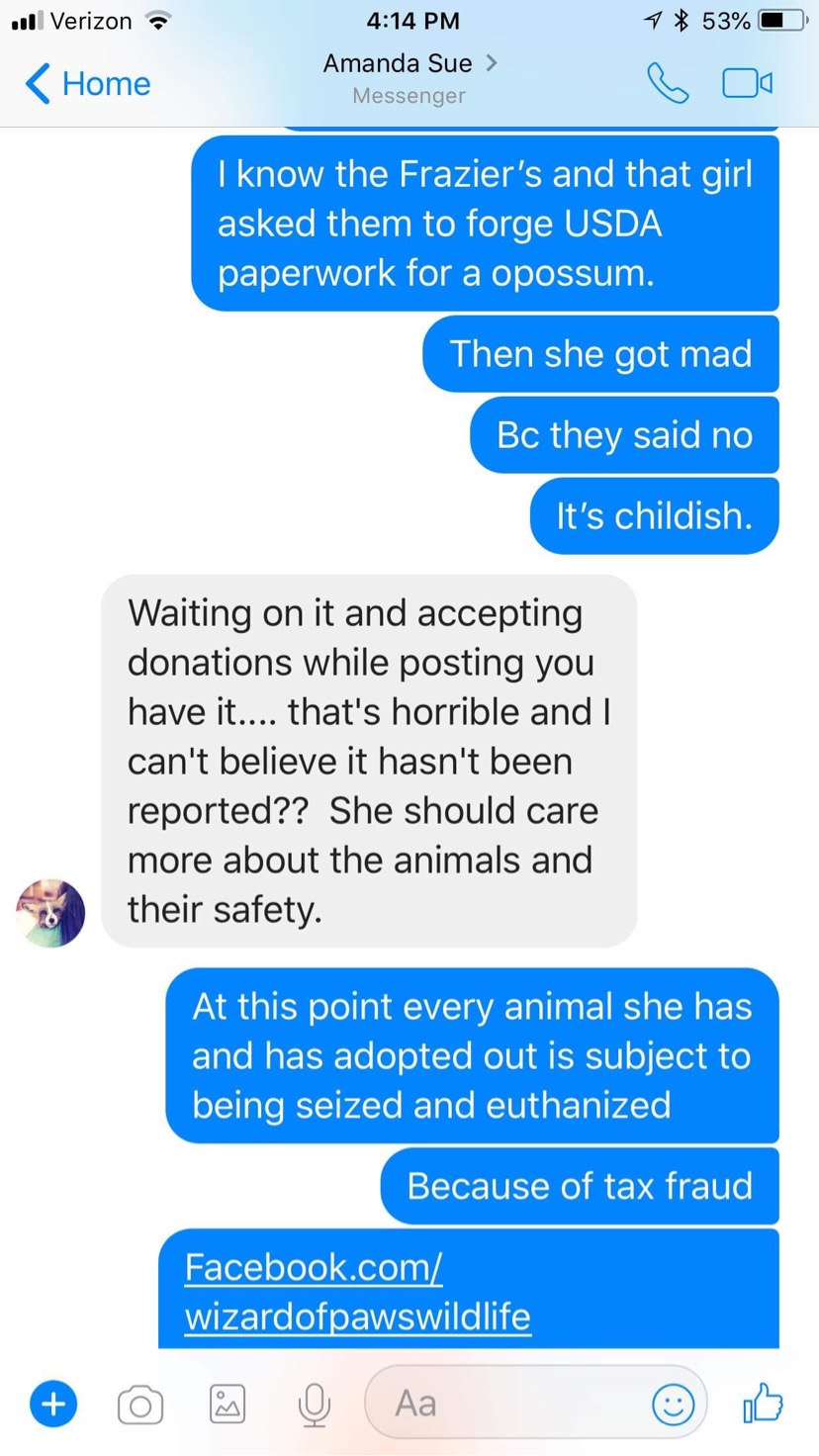Send a thumbs-up like
Viewport: 819px width, 1456px height.
click(x=763, y=1403)
